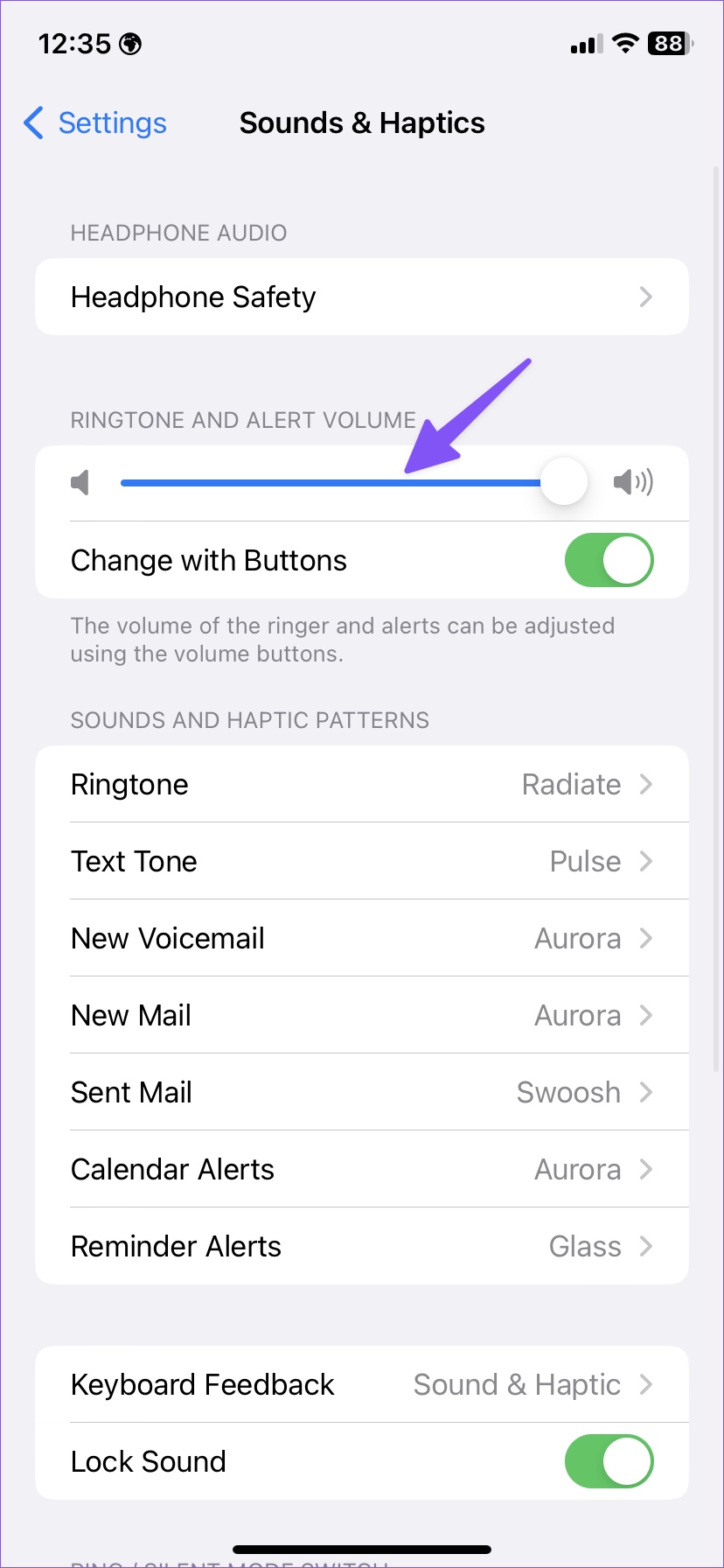Select the Sent Mail row
The width and height of the screenshot is (724, 1568).
coord(362,1092)
